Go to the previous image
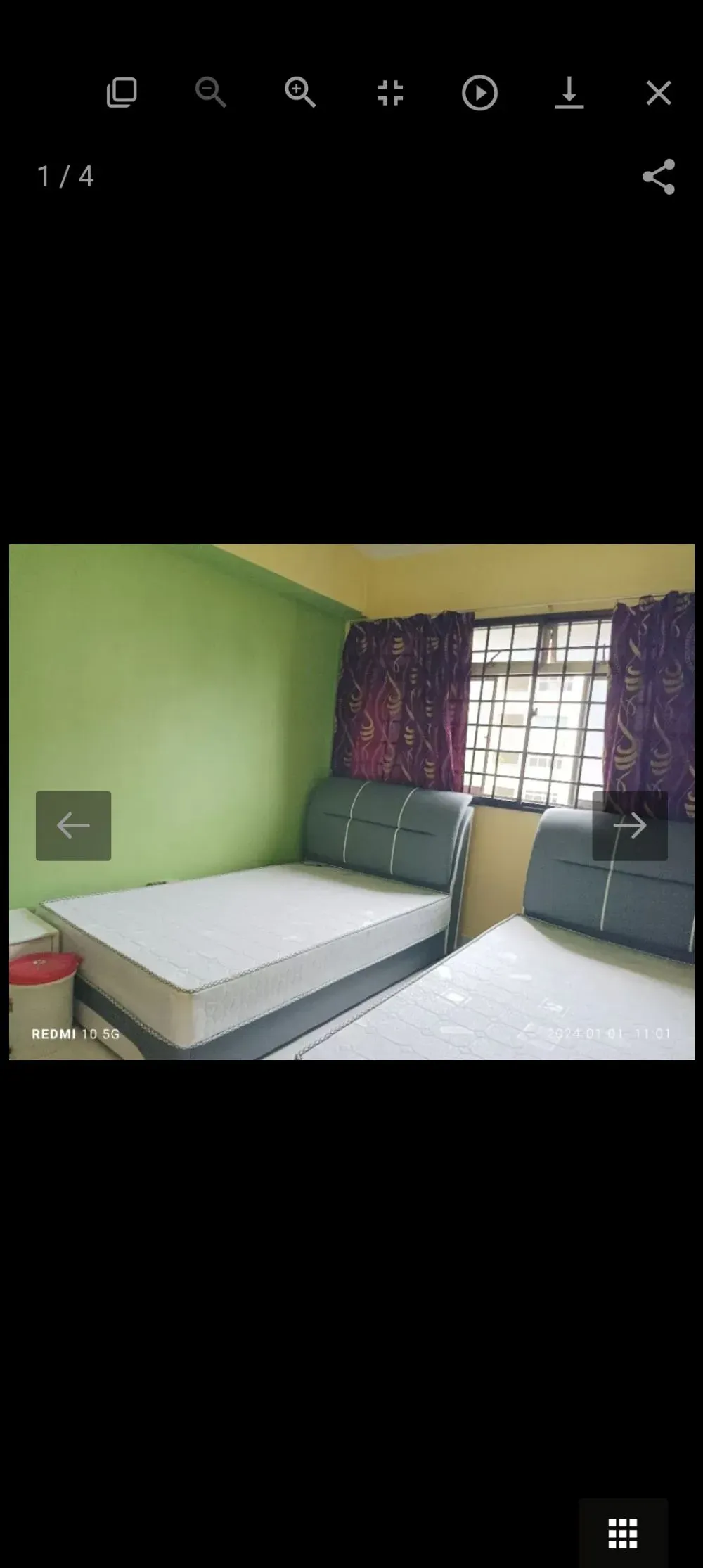703x1568 pixels. pos(74,826)
